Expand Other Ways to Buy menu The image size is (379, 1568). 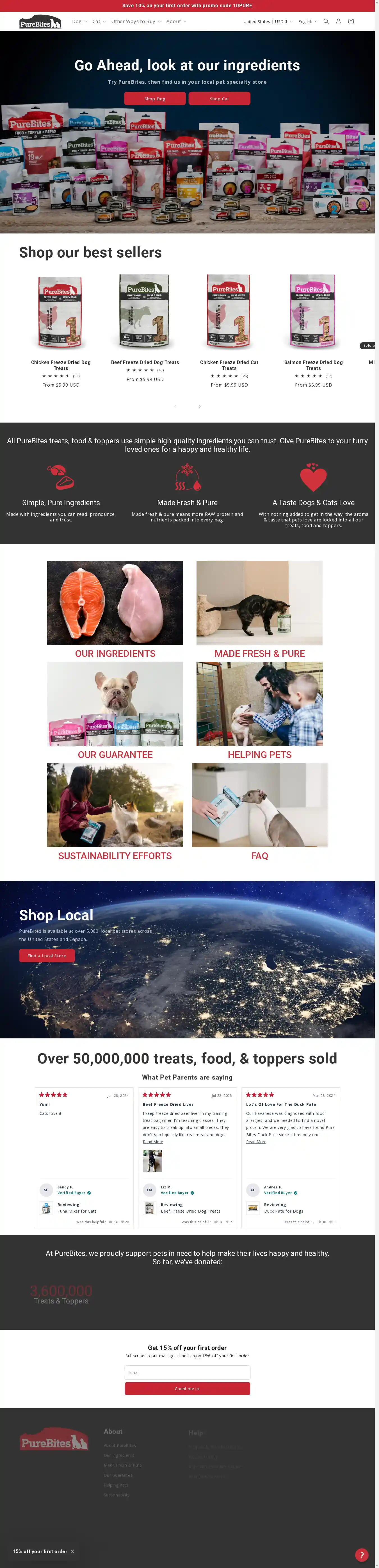[136, 21]
